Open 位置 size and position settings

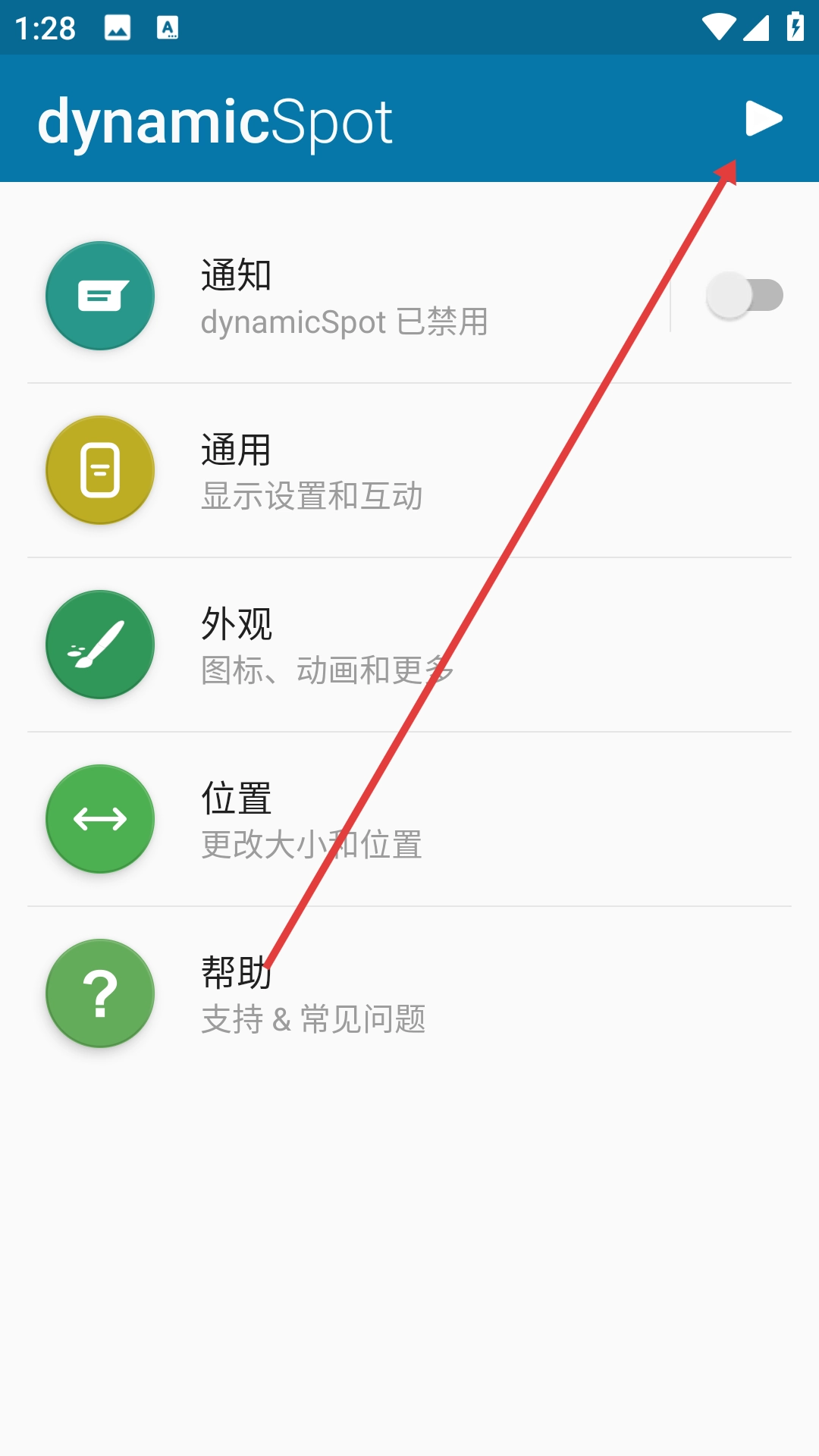[x=409, y=820]
